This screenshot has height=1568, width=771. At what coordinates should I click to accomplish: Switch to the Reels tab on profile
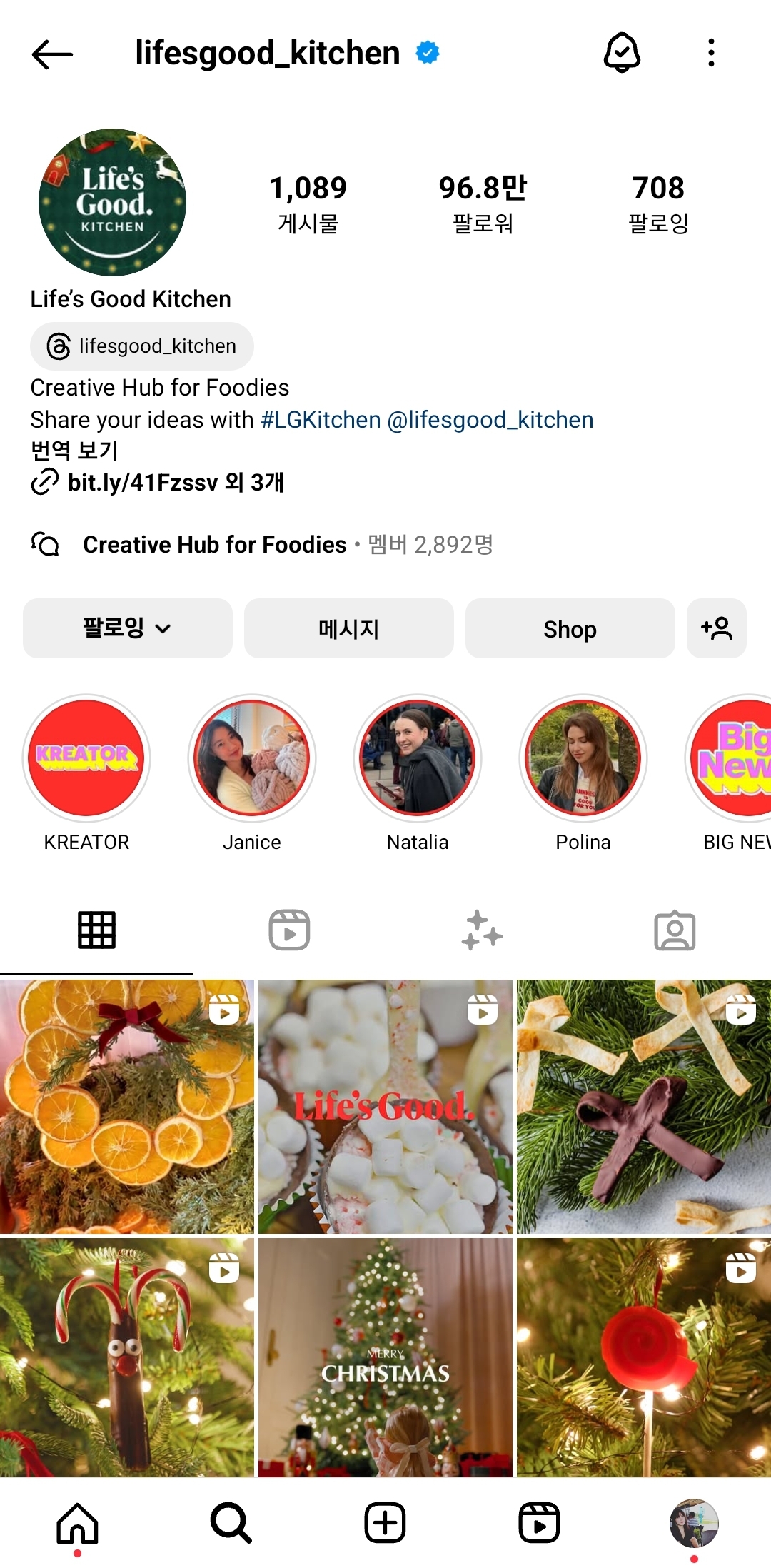tap(289, 930)
